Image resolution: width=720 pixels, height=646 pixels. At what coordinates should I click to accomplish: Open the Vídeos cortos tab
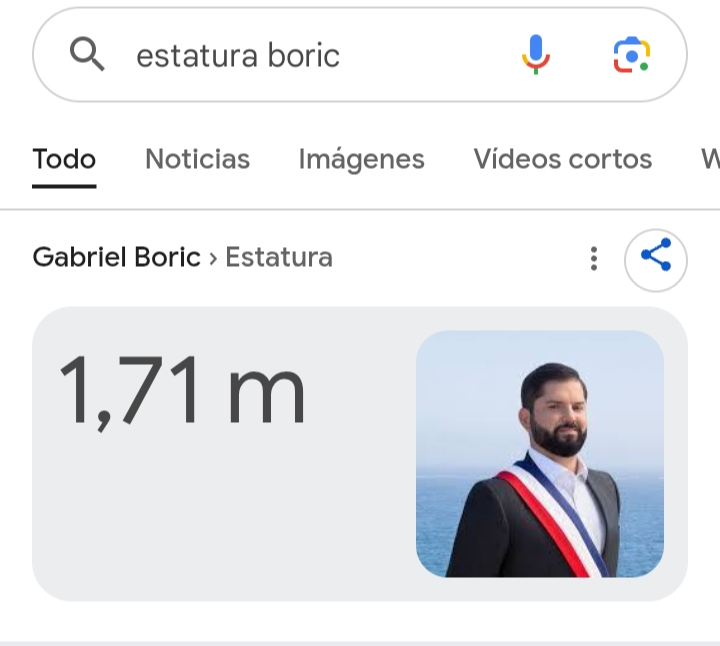(562, 159)
